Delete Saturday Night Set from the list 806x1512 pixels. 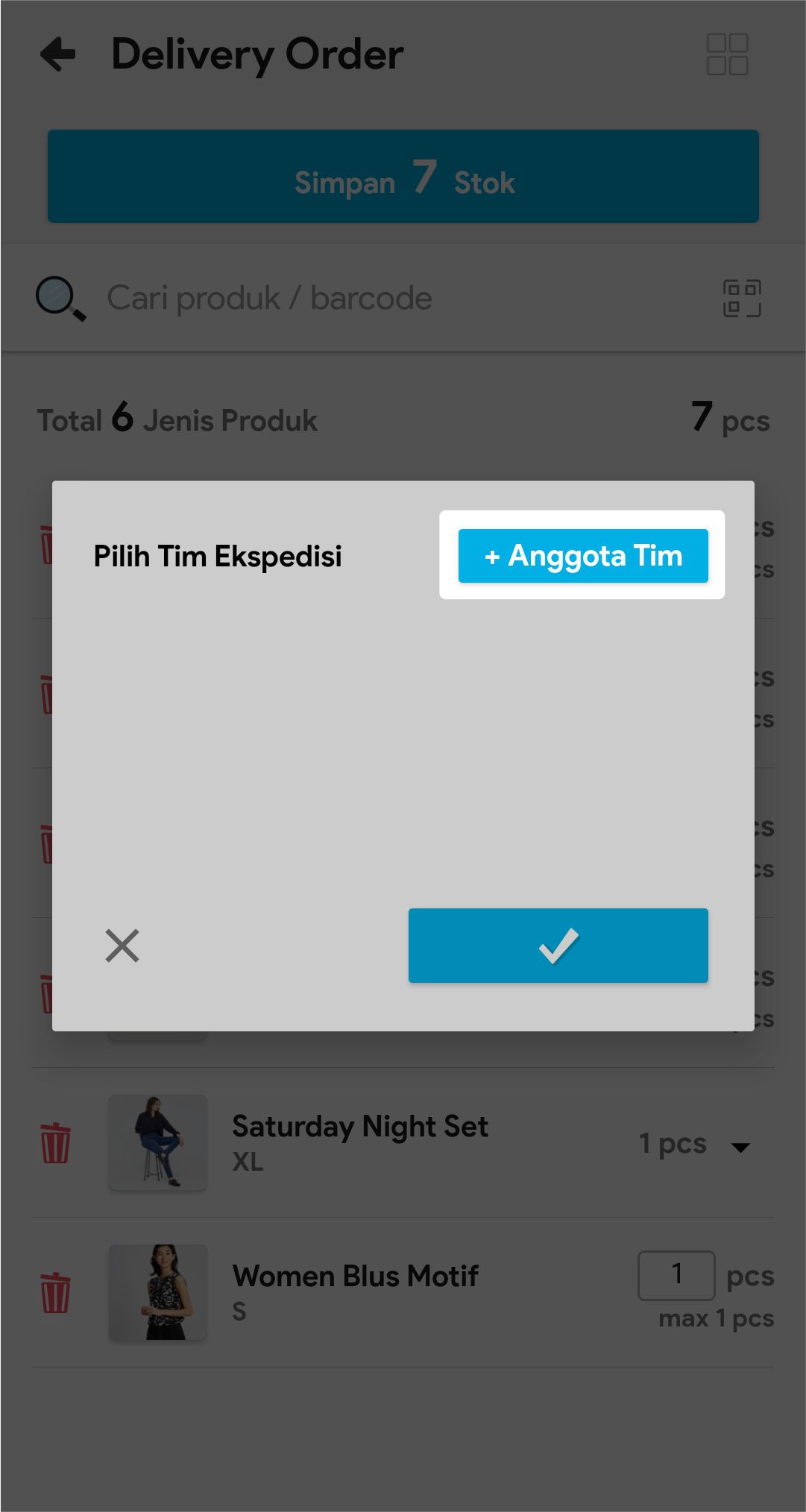pos(55,1143)
